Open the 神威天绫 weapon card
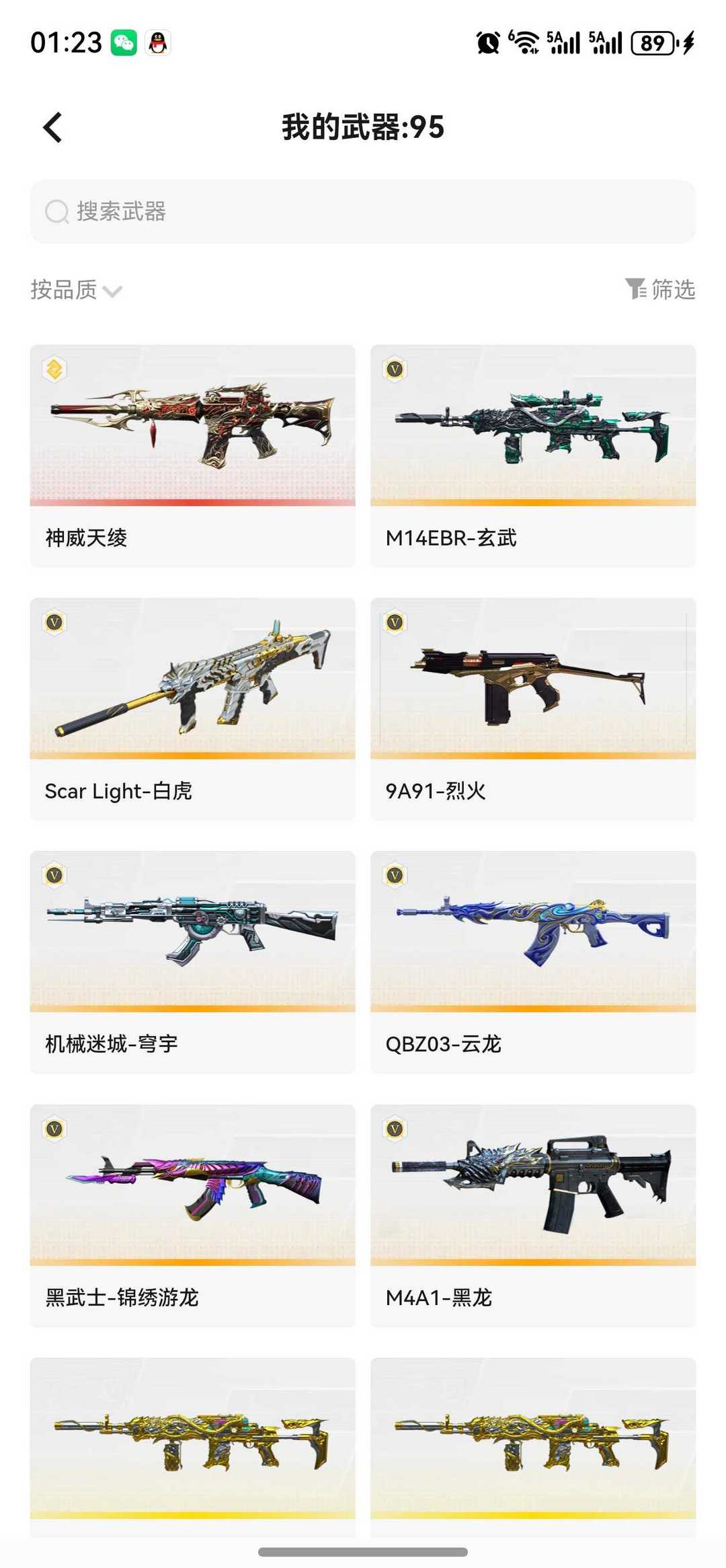This screenshot has height=1568, width=726. [x=192, y=455]
